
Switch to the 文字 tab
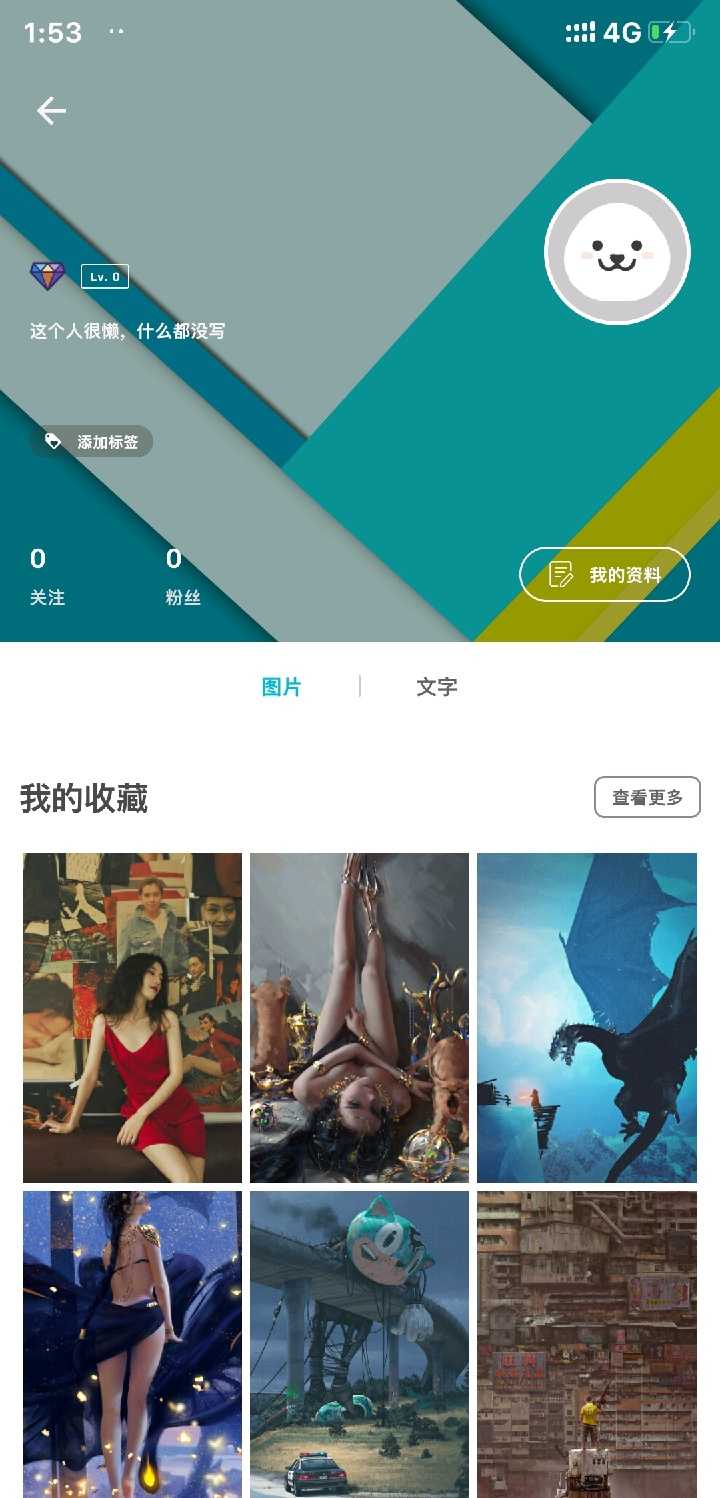point(437,687)
